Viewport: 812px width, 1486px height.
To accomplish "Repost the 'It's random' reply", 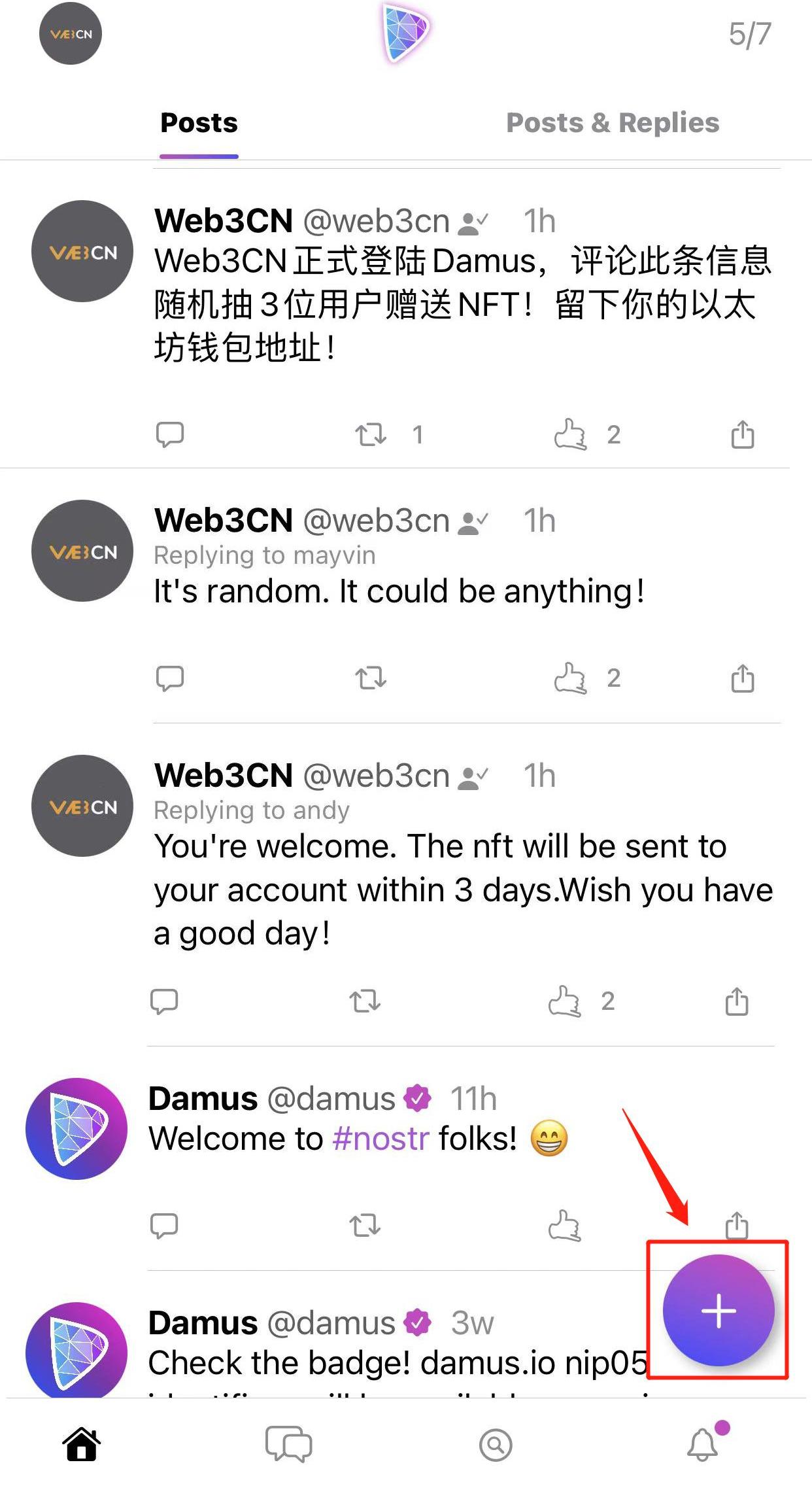I will pos(371,678).
